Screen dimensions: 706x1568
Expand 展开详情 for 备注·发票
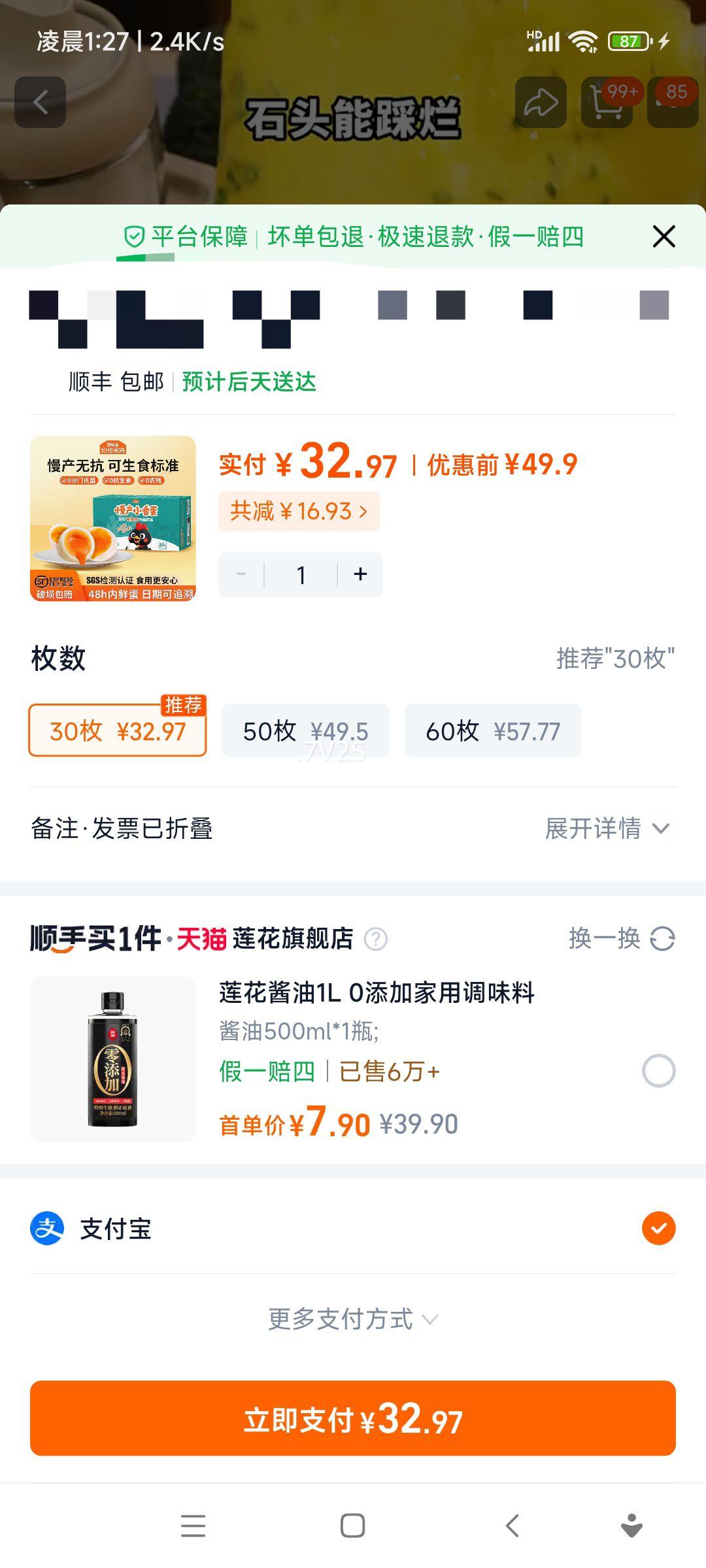pyautogui.click(x=605, y=828)
